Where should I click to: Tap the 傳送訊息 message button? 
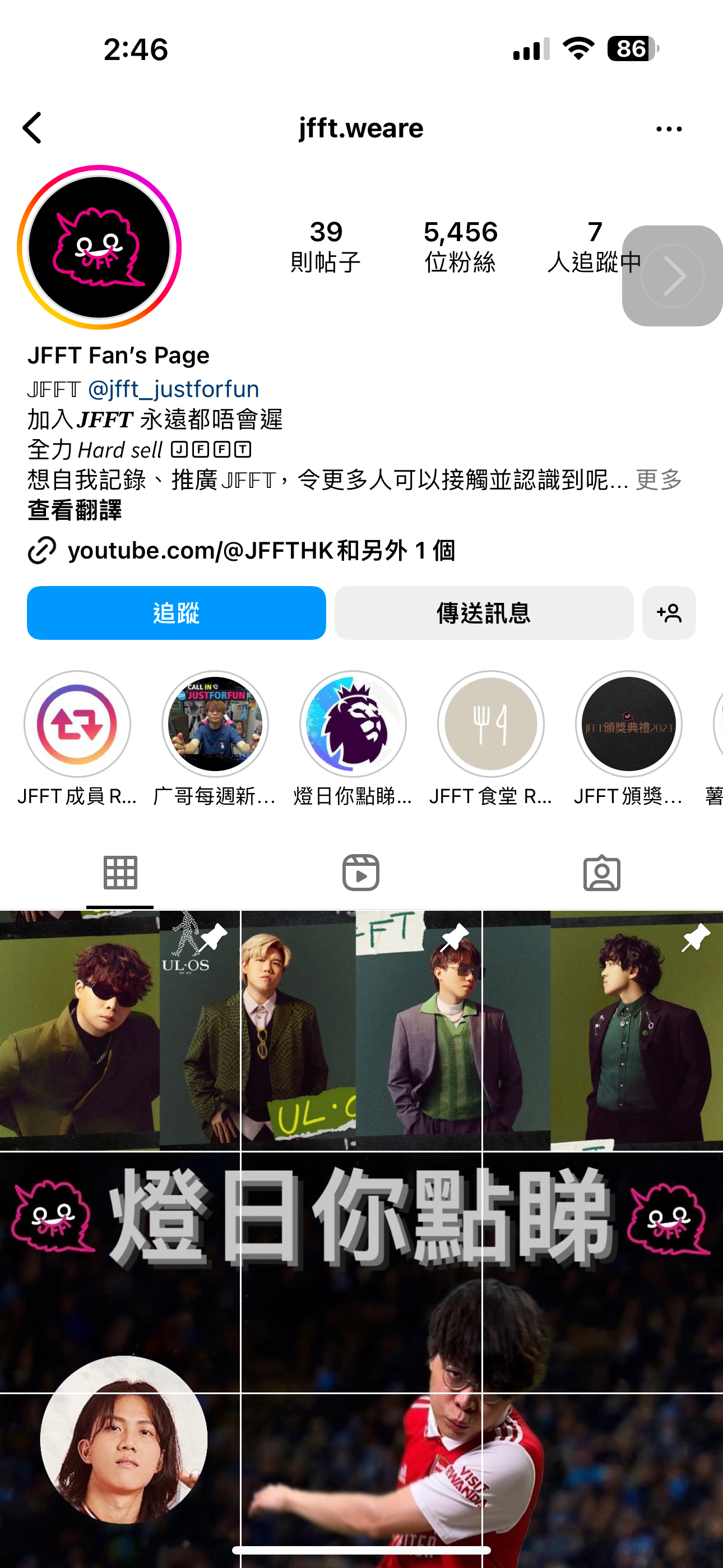click(x=483, y=613)
